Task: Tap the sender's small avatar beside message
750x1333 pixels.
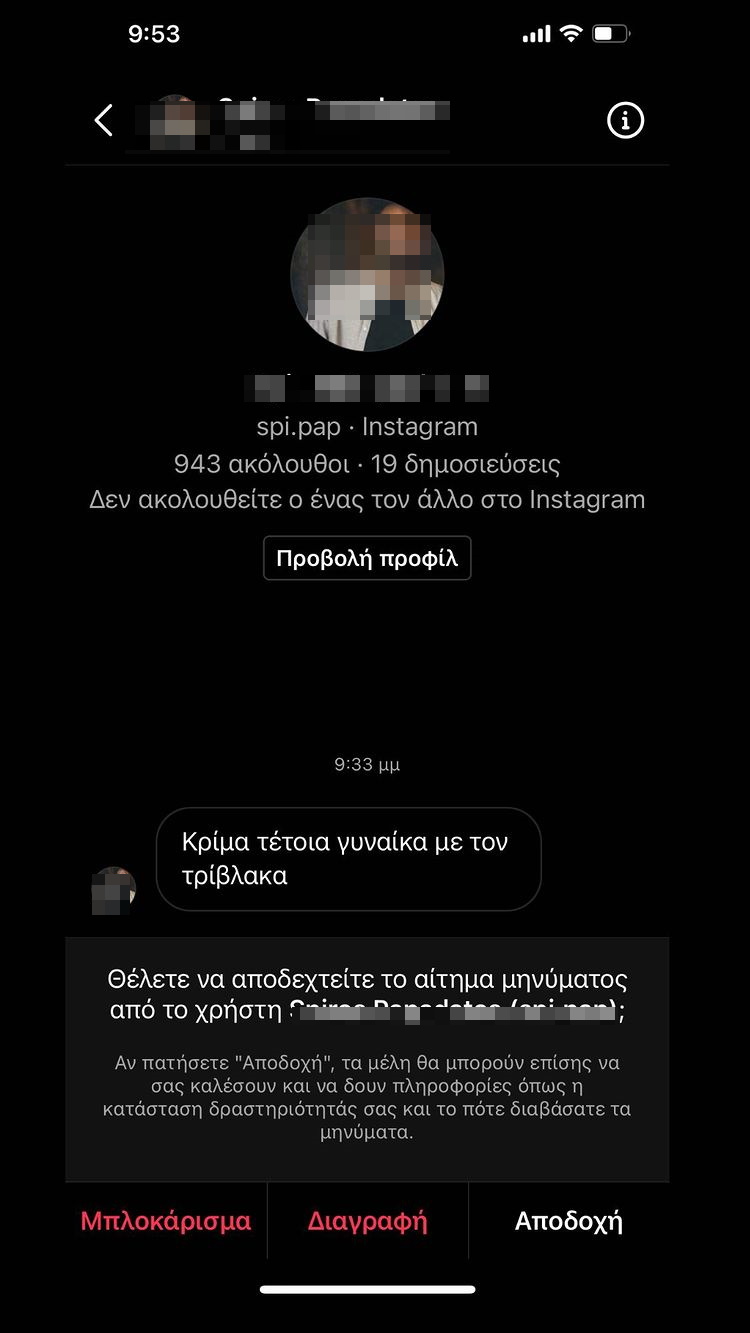Action: tap(113, 890)
